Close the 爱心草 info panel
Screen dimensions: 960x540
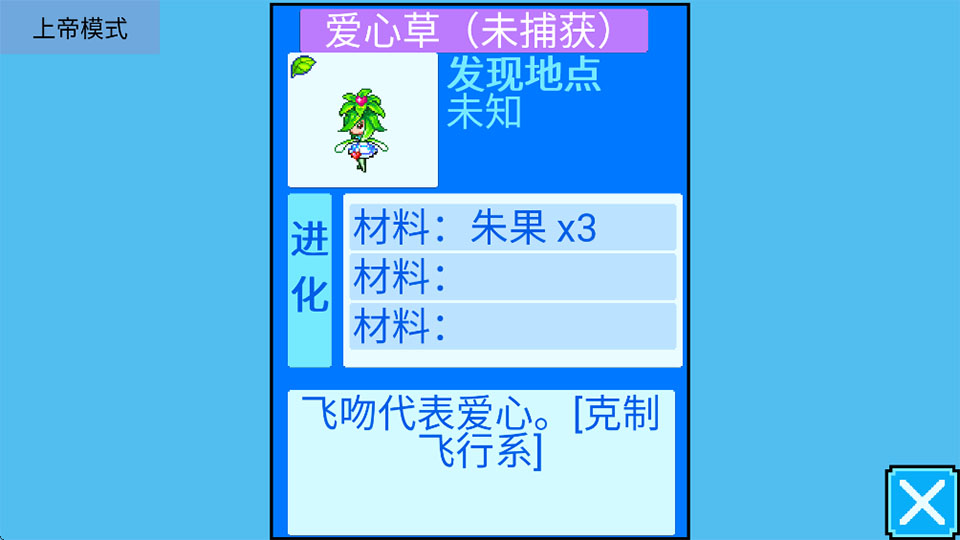coord(920,501)
